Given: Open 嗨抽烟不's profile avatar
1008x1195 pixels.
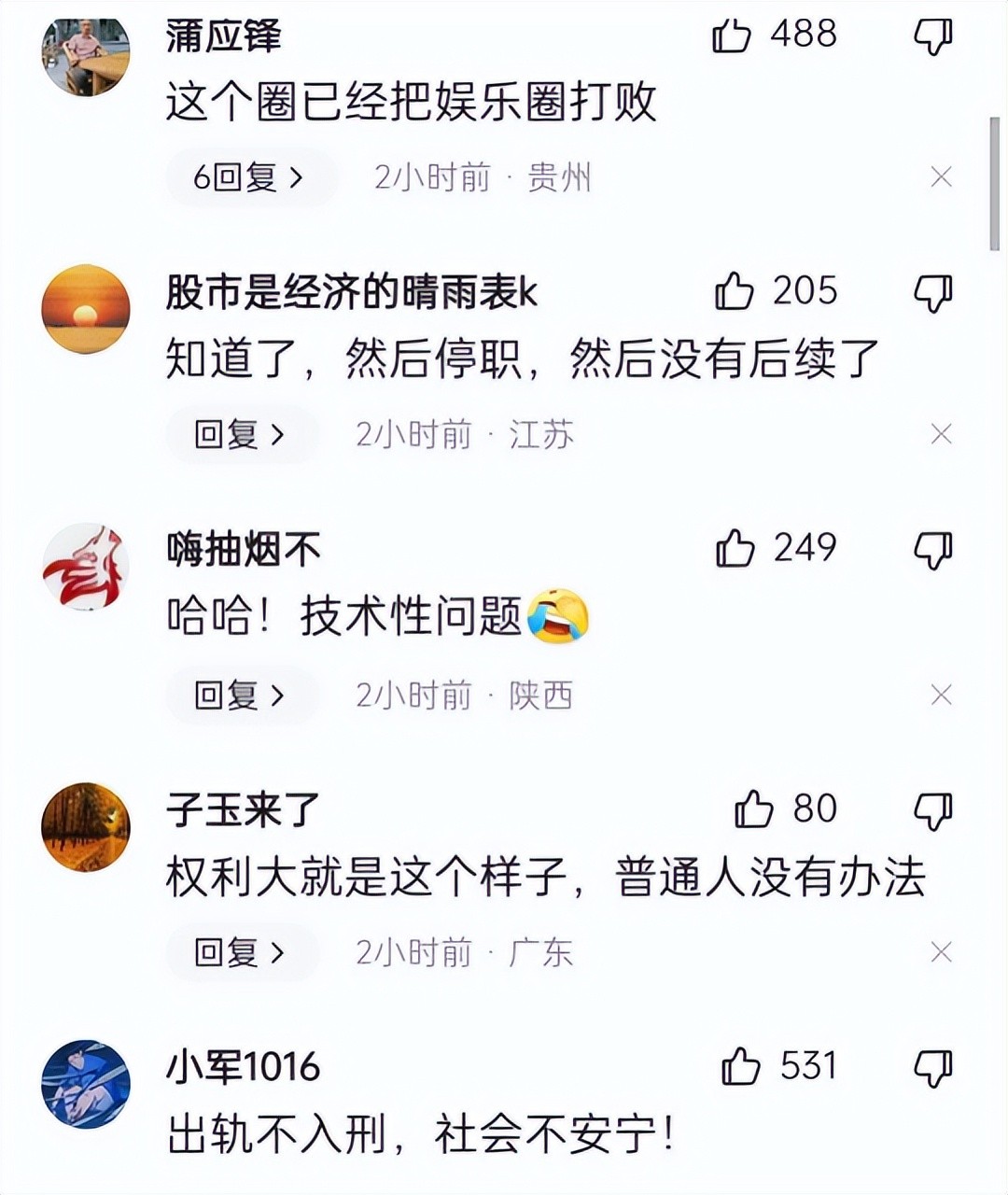Looking at the screenshot, I should [86, 566].
